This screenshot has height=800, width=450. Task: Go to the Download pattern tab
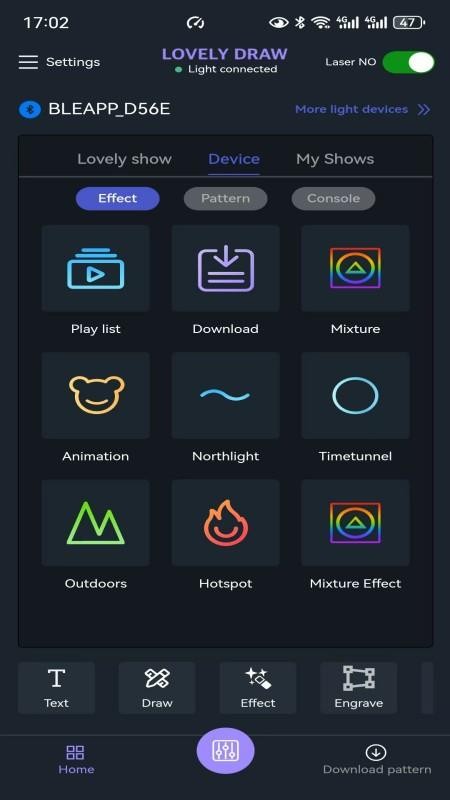click(x=377, y=760)
